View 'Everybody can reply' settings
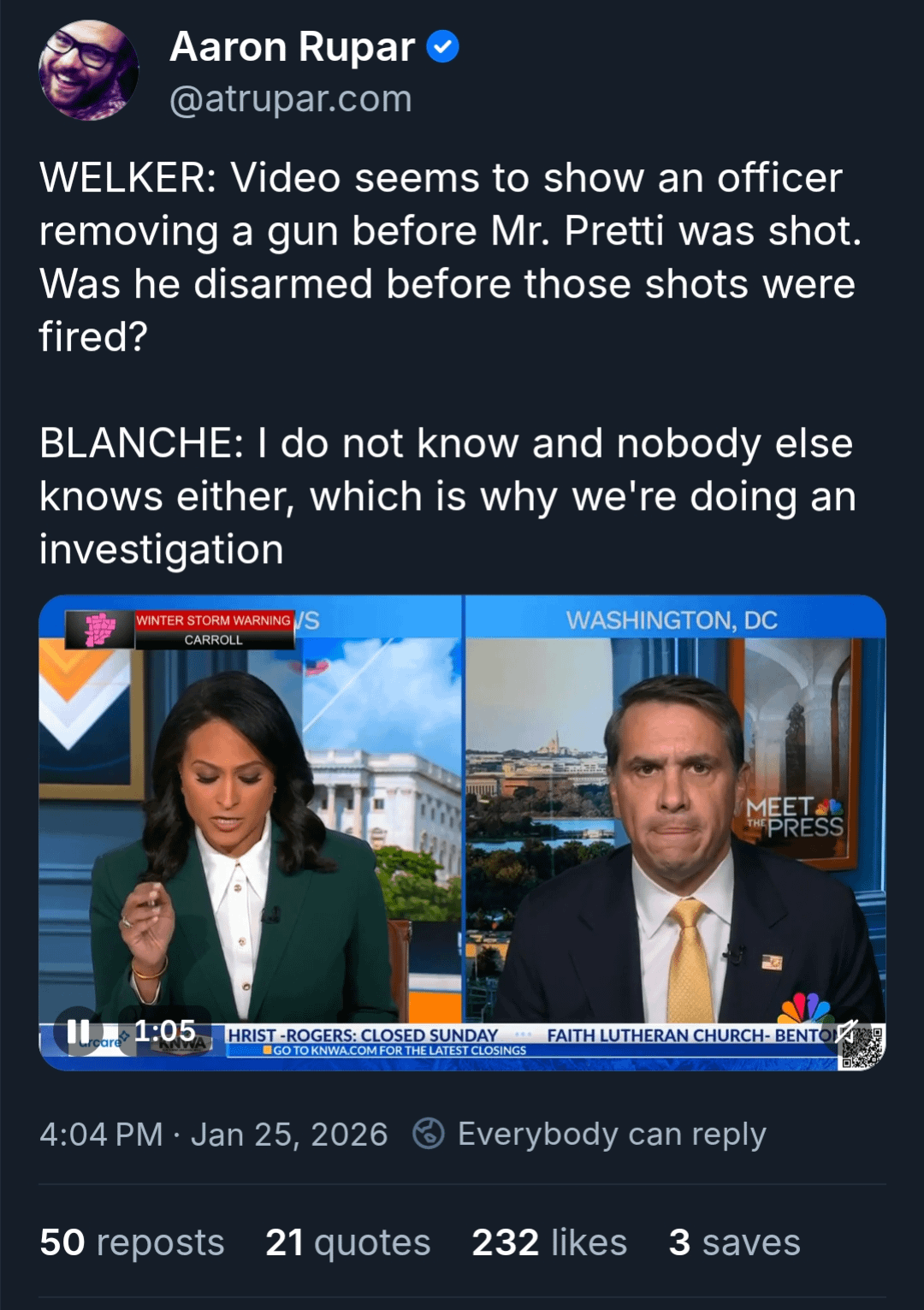 pyautogui.click(x=589, y=1135)
